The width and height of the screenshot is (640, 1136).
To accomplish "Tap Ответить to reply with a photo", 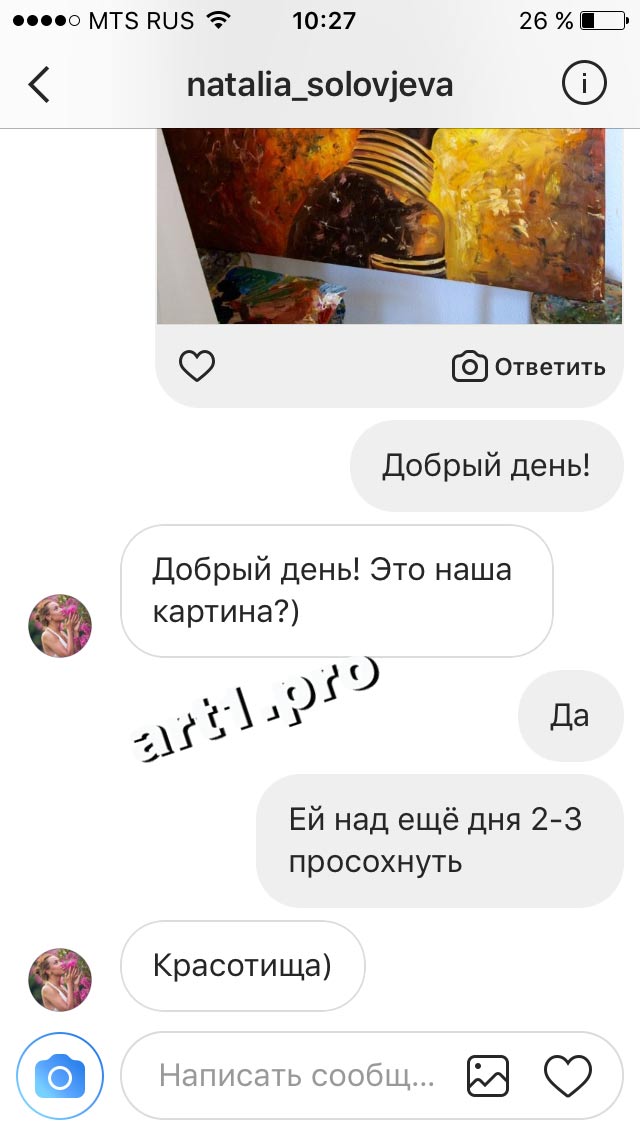I will (529, 367).
